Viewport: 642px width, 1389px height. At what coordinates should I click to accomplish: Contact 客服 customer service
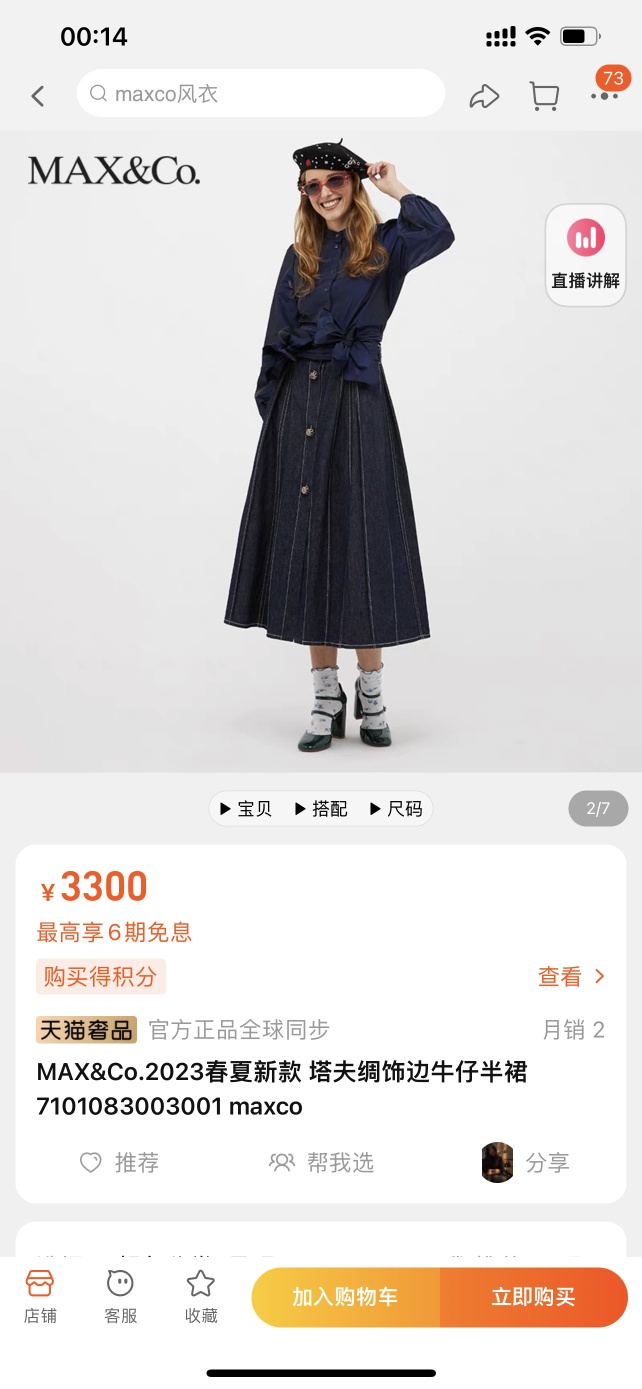point(120,1296)
